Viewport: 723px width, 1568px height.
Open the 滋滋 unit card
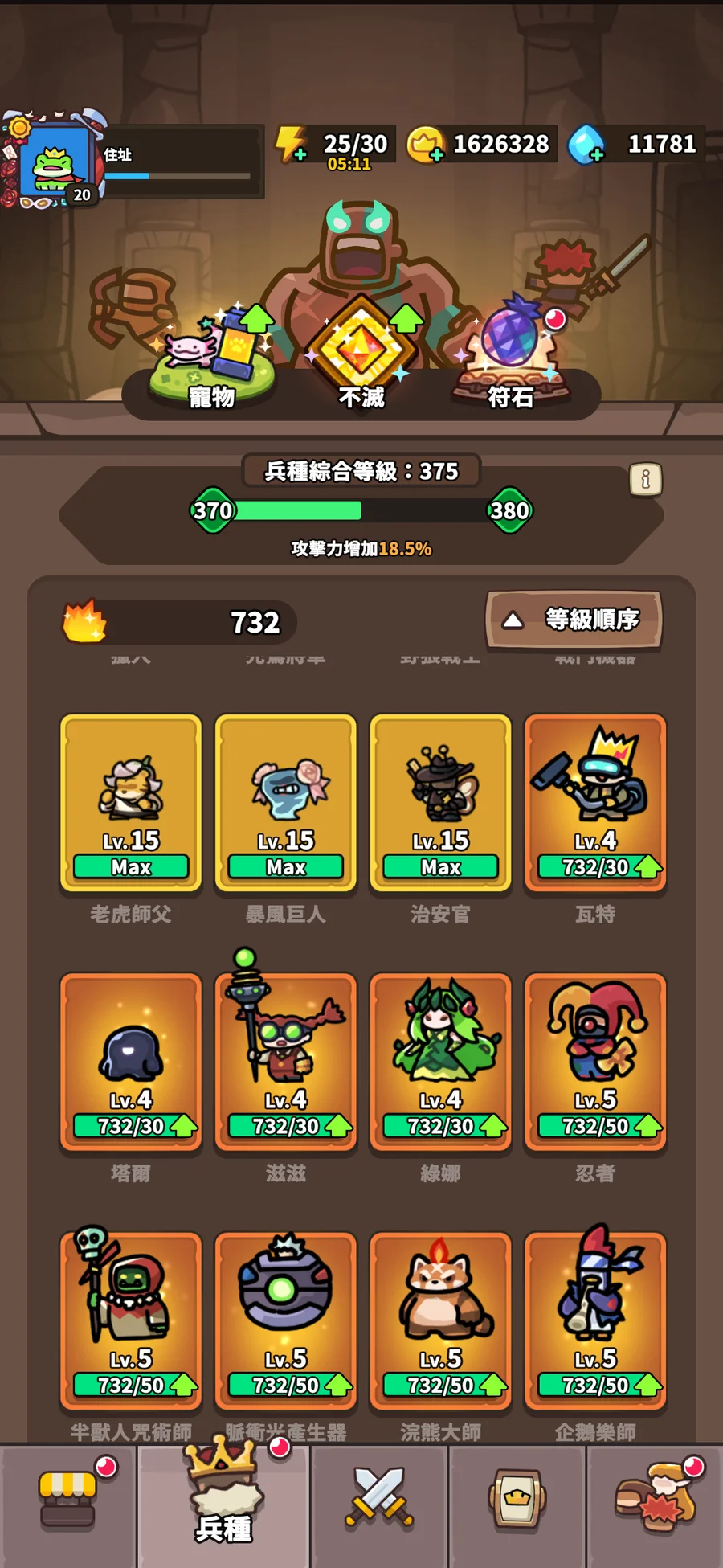286,1062
